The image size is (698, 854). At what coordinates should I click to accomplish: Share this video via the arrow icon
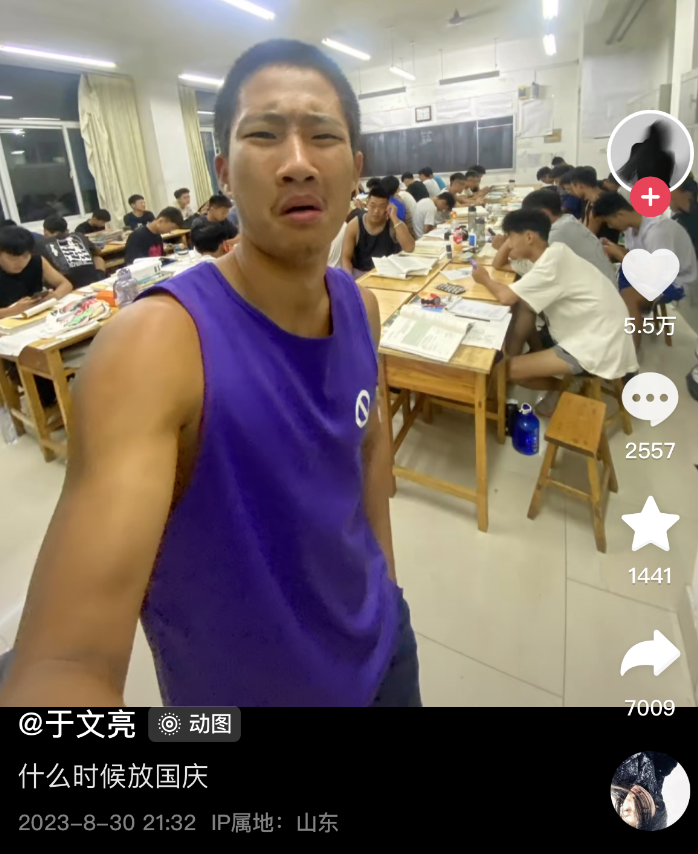[650, 654]
